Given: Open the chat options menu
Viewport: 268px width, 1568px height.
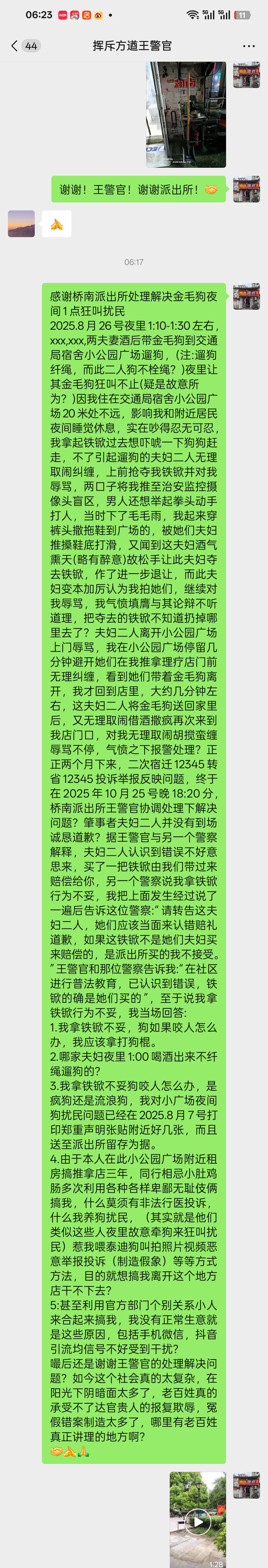Looking at the screenshot, I should coord(248,46).
